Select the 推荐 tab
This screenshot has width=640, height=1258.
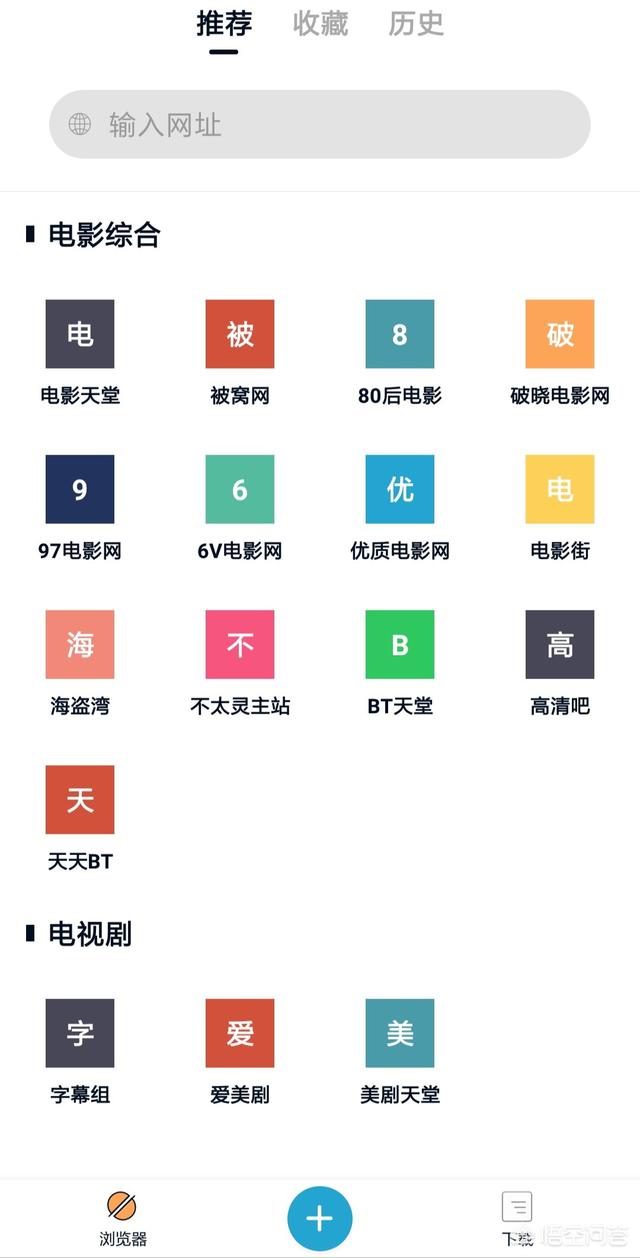tap(224, 24)
